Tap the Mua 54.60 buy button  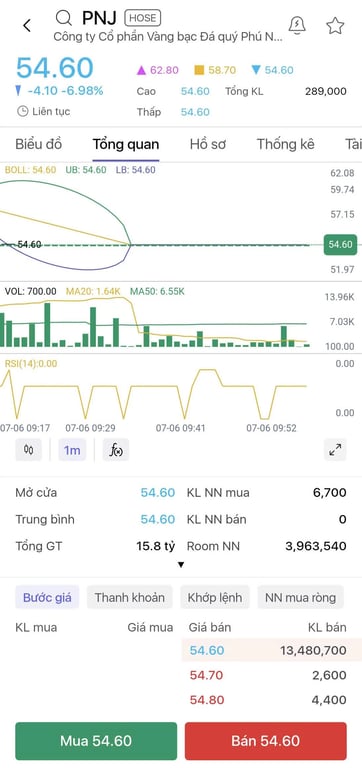[96, 741]
